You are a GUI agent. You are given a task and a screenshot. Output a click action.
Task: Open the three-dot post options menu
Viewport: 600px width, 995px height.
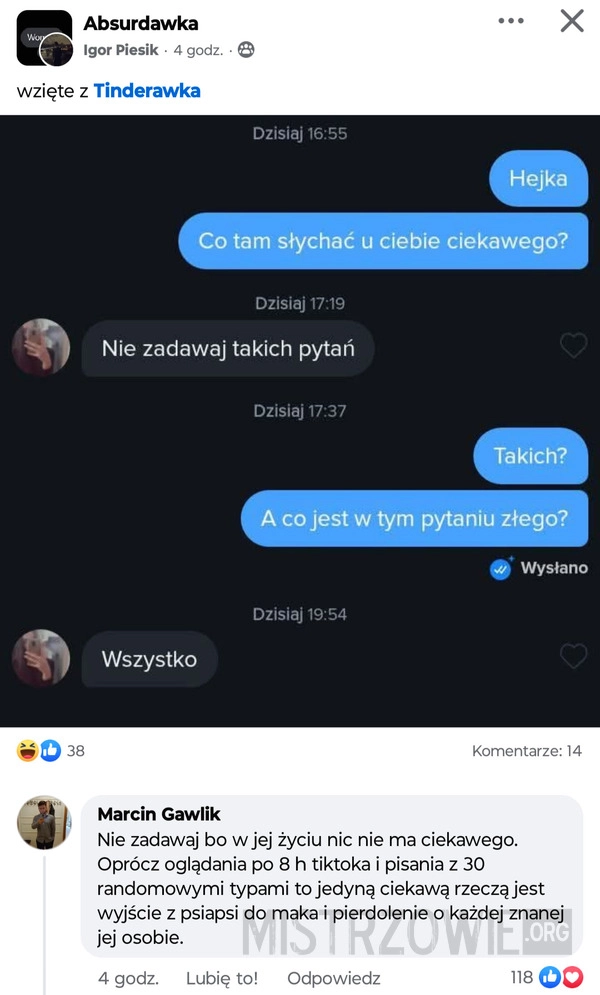[x=511, y=21]
